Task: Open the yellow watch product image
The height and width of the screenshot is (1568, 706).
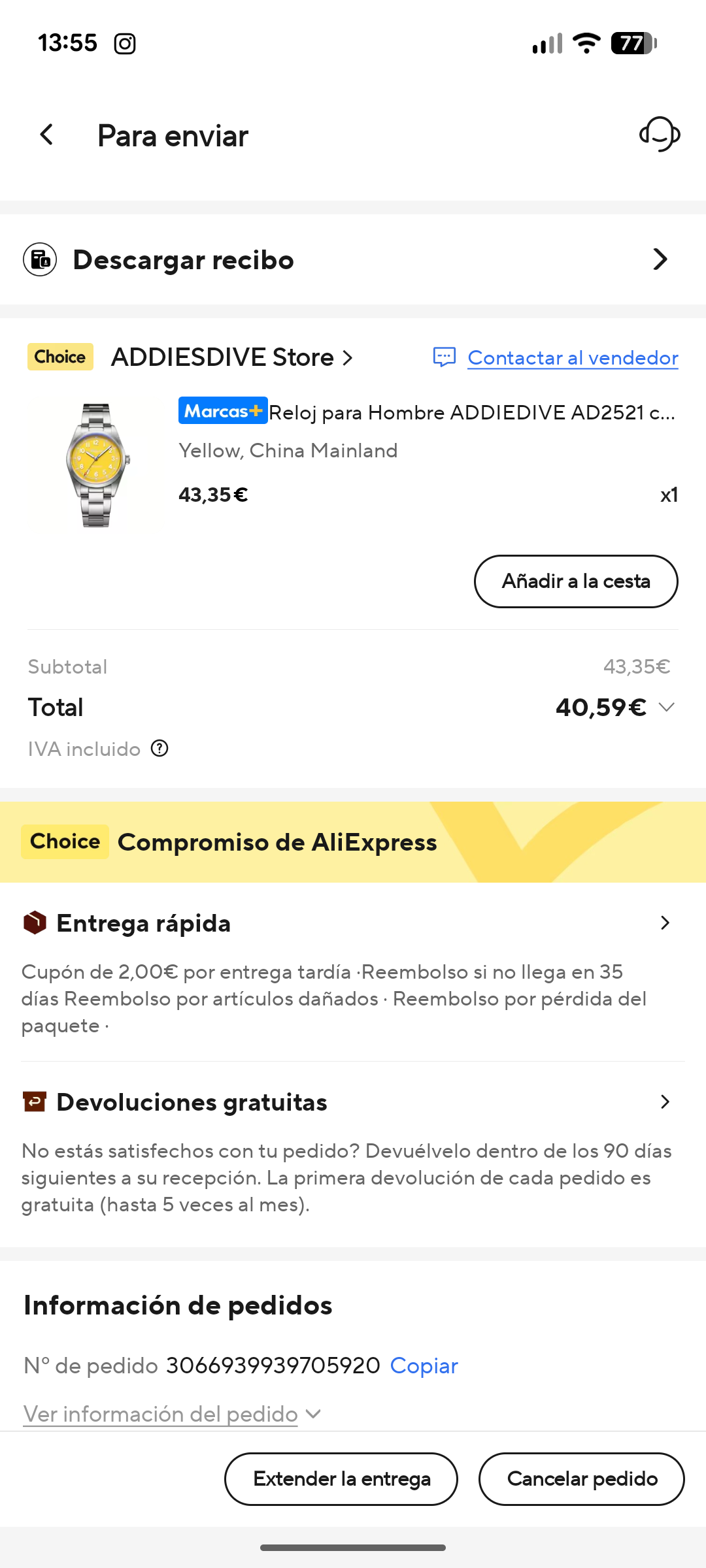Action: [97, 465]
